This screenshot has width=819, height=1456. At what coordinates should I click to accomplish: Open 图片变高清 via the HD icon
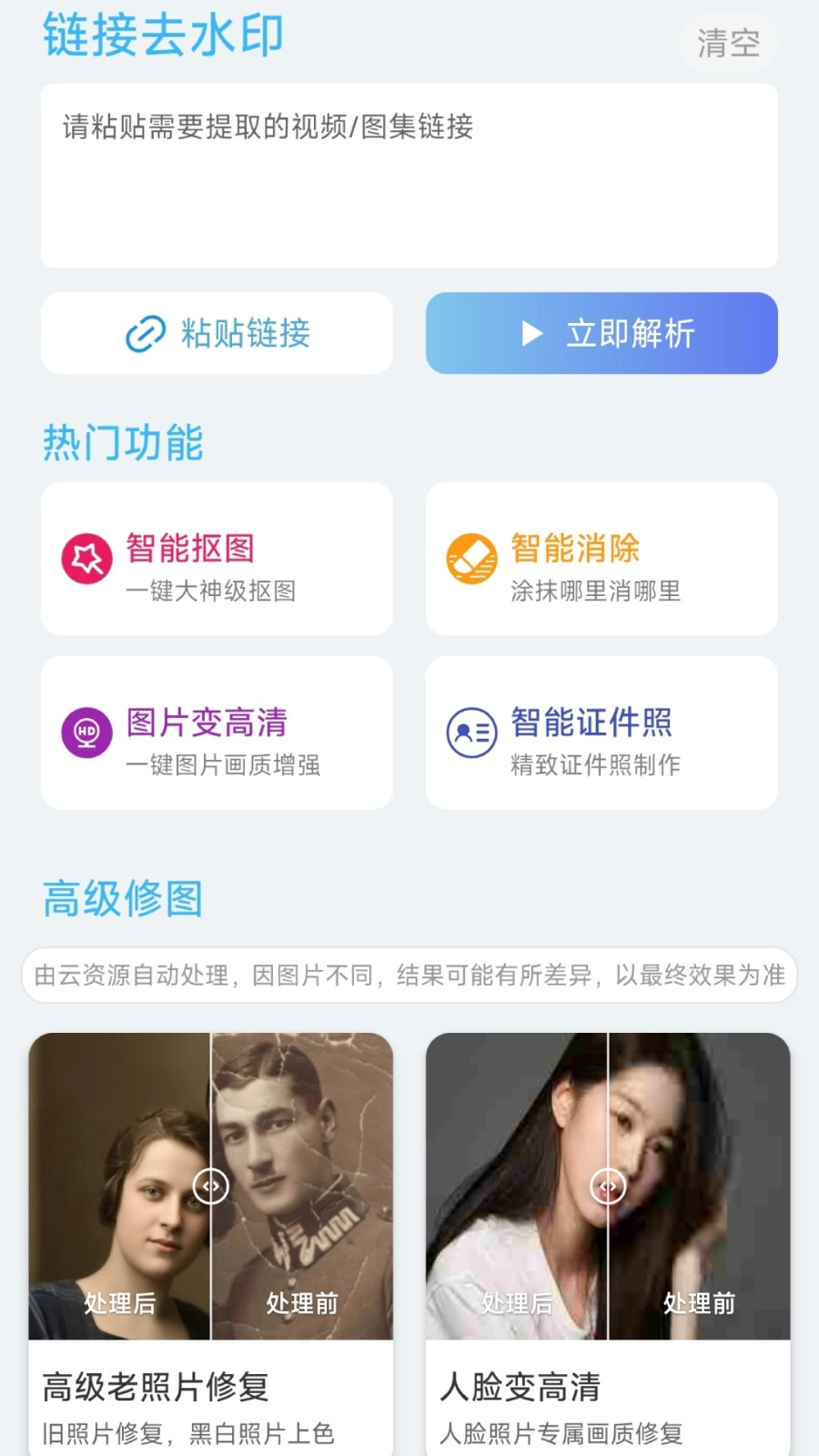(85, 733)
